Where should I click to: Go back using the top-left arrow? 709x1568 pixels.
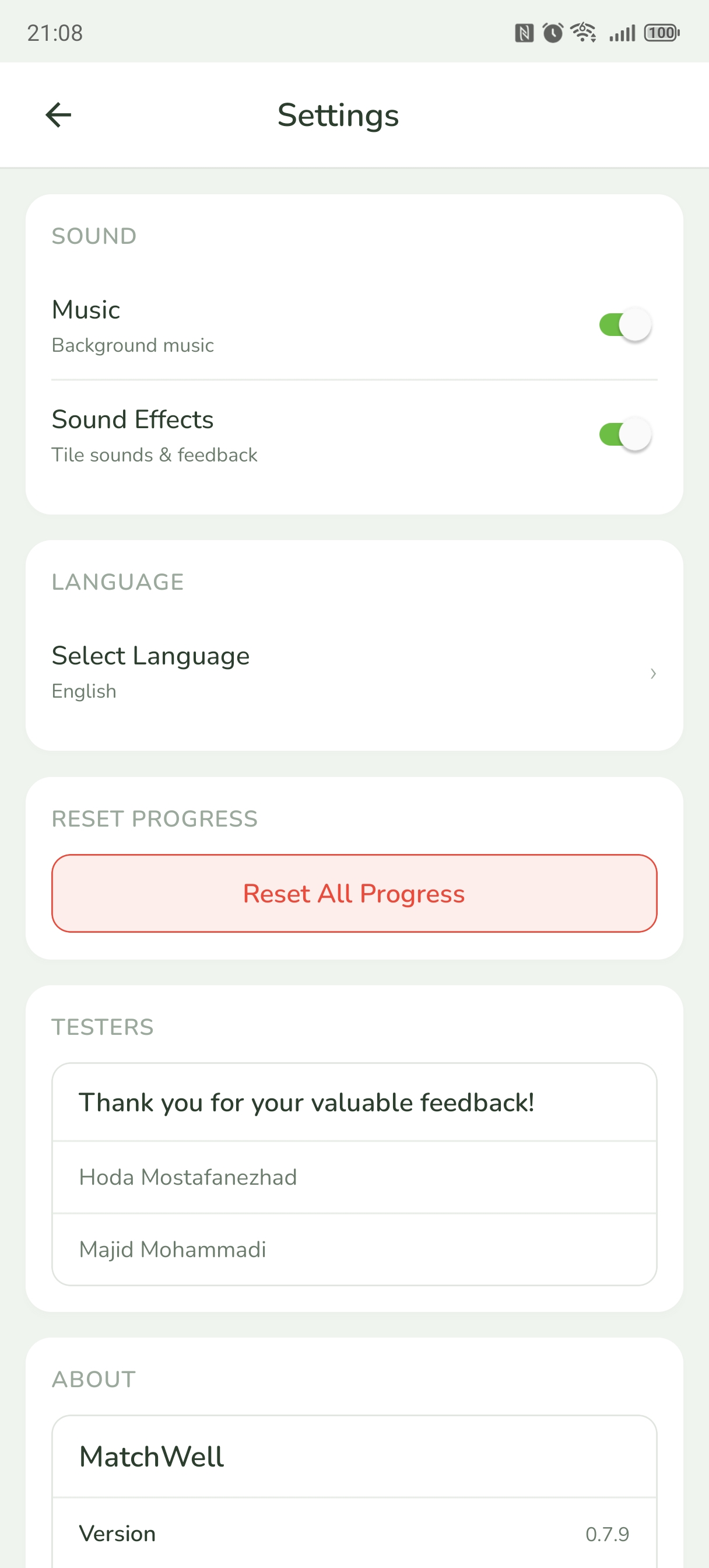tap(58, 115)
